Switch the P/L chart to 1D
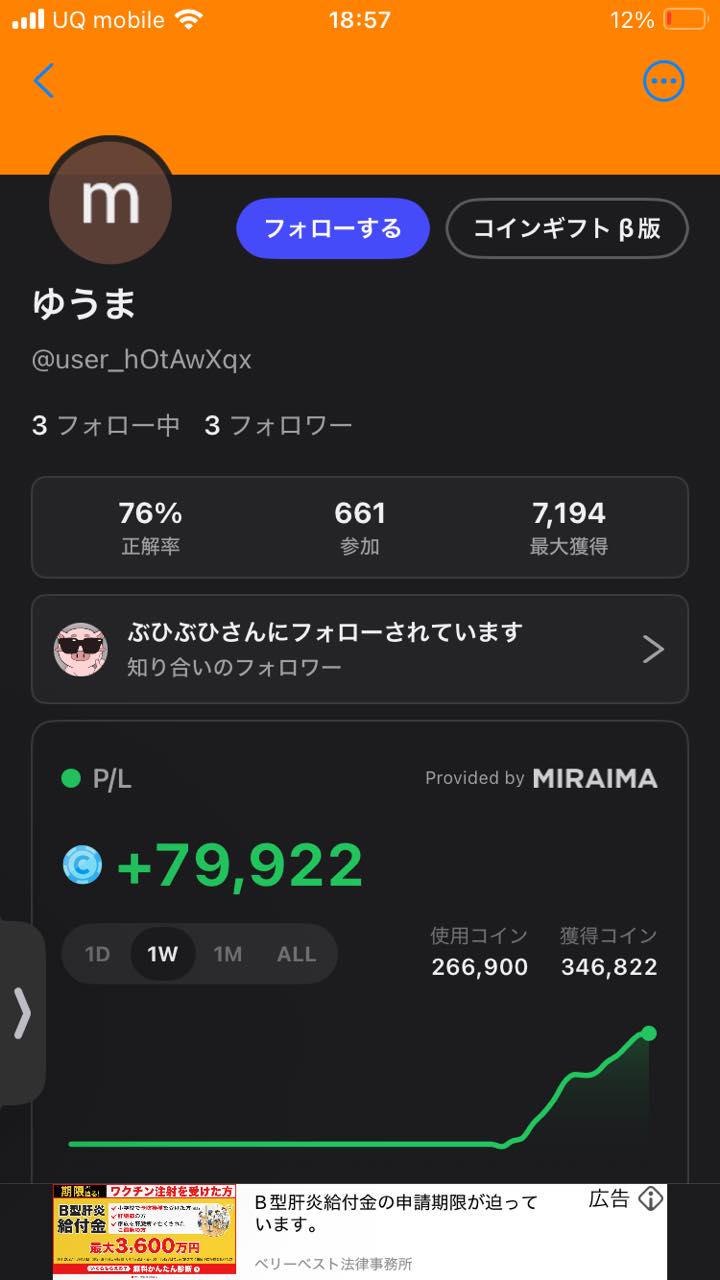 [x=97, y=954]
